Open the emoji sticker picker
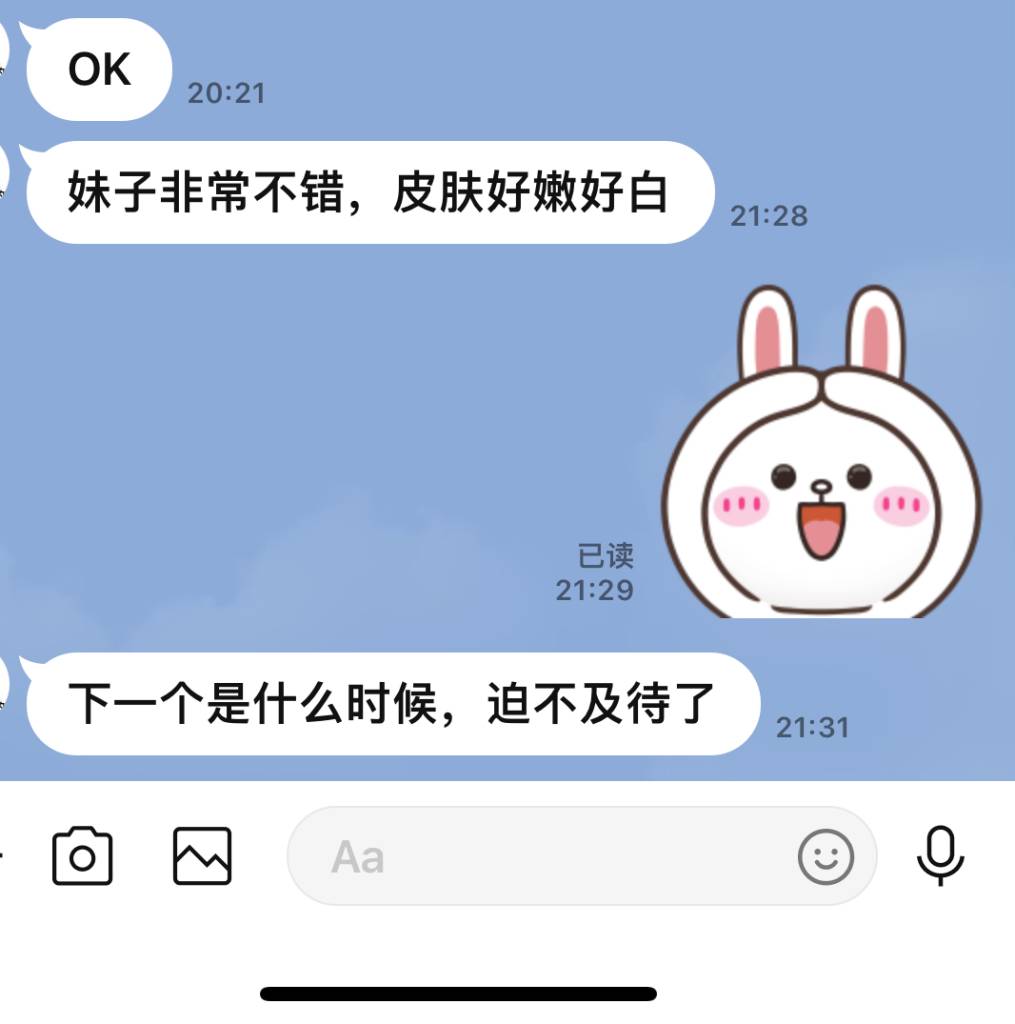 (x=826, y=857)
